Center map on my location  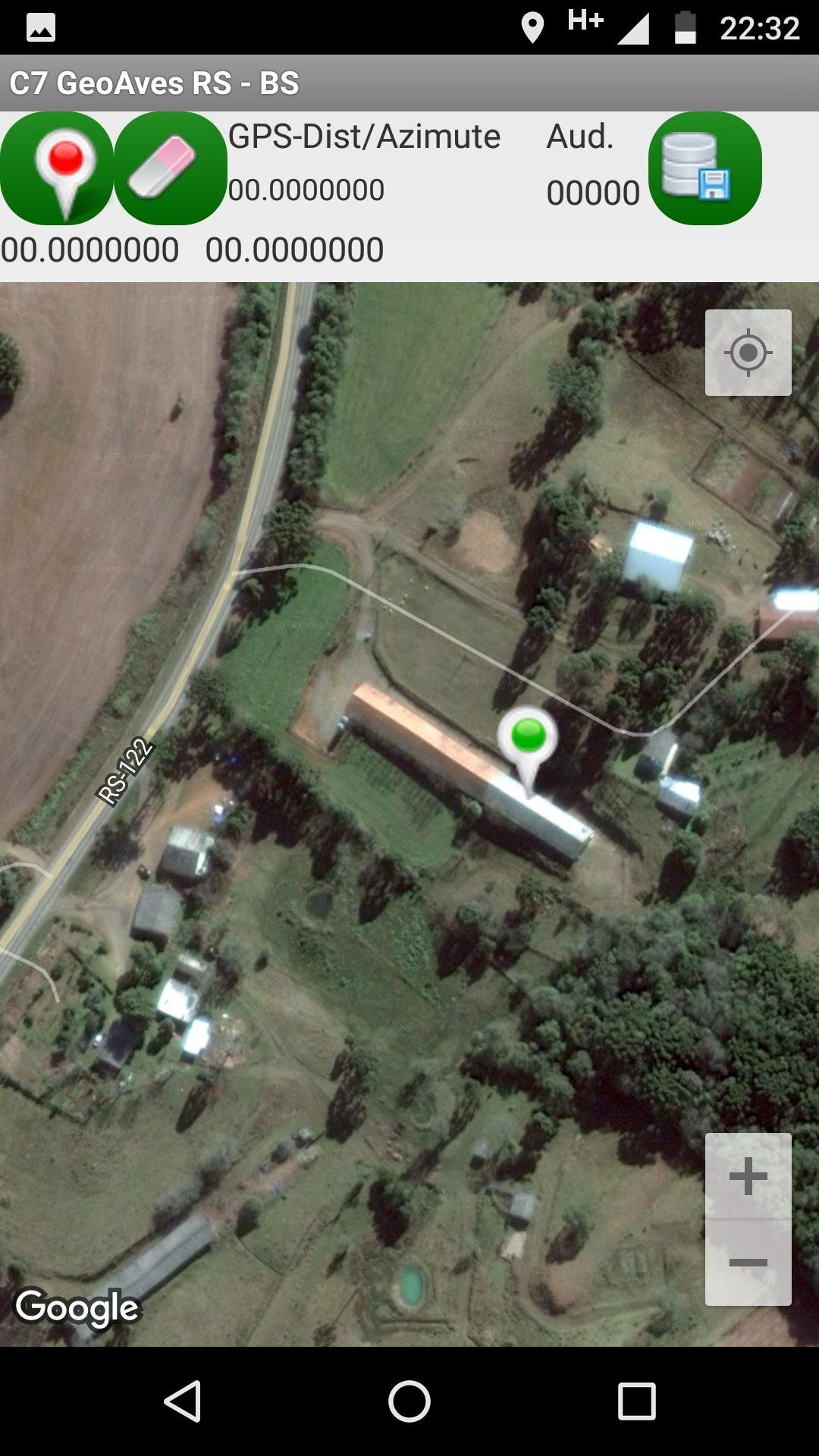(x=748, y=353)
